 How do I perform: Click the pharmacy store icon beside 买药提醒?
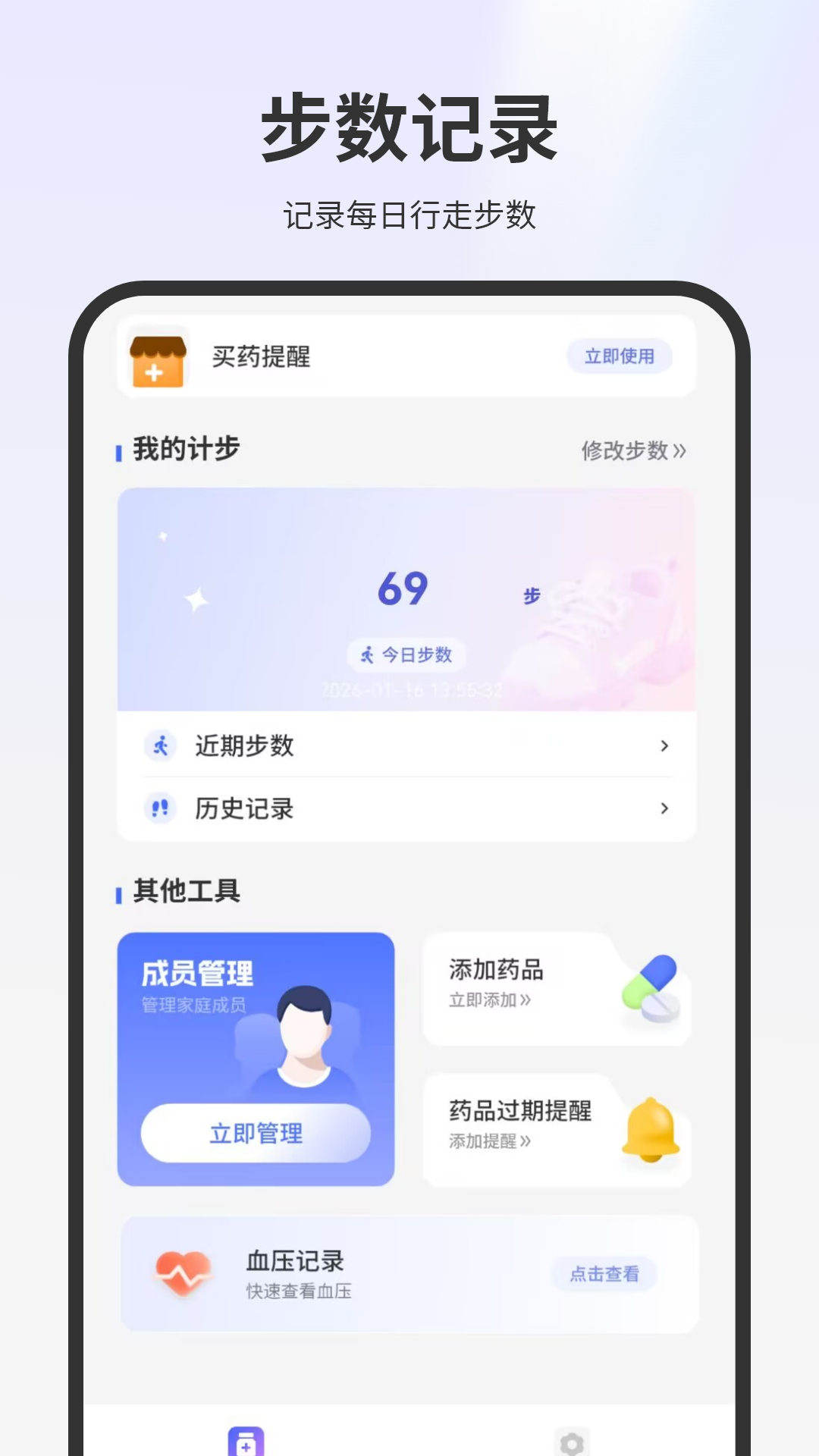coord(157,356)
